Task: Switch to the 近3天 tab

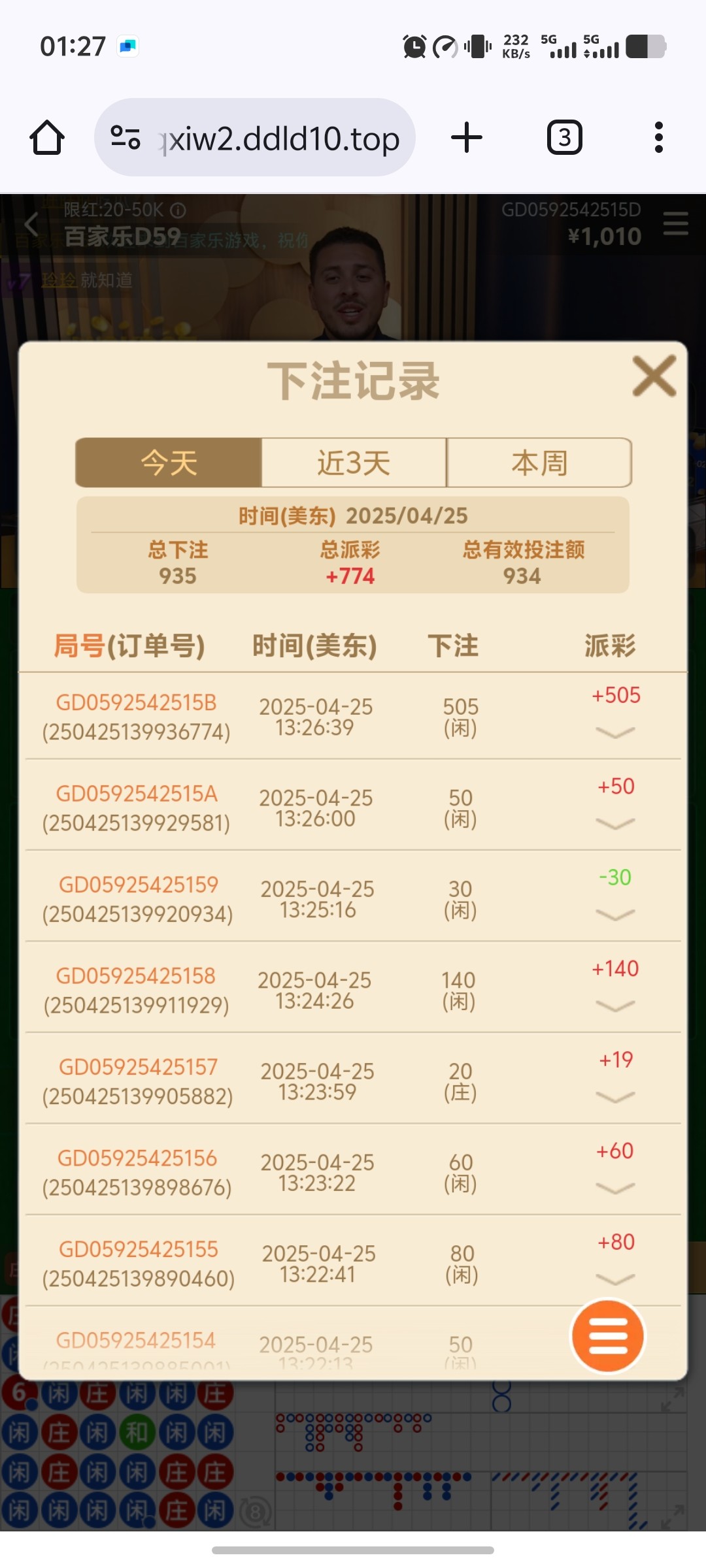Action: coord(354,463)
